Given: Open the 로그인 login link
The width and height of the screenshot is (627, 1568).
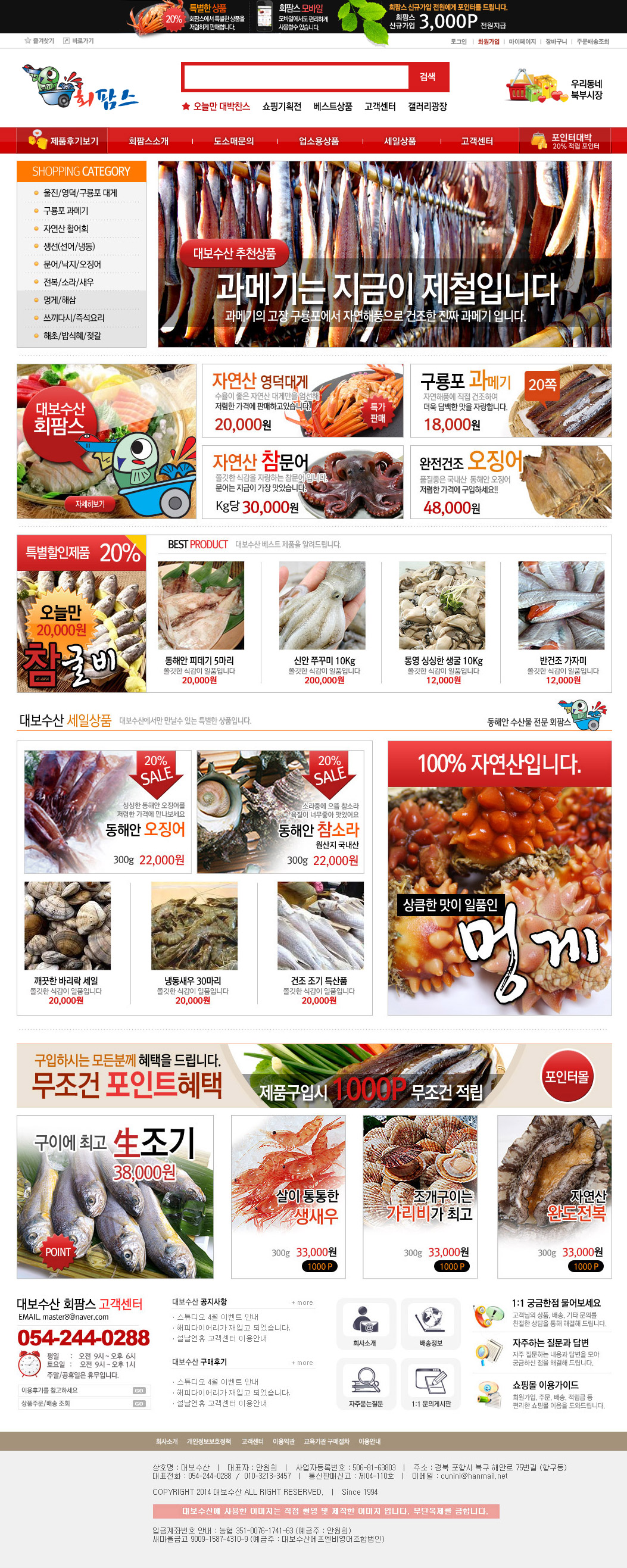Looking at the screenshot, I should click(x=458, y=42).
